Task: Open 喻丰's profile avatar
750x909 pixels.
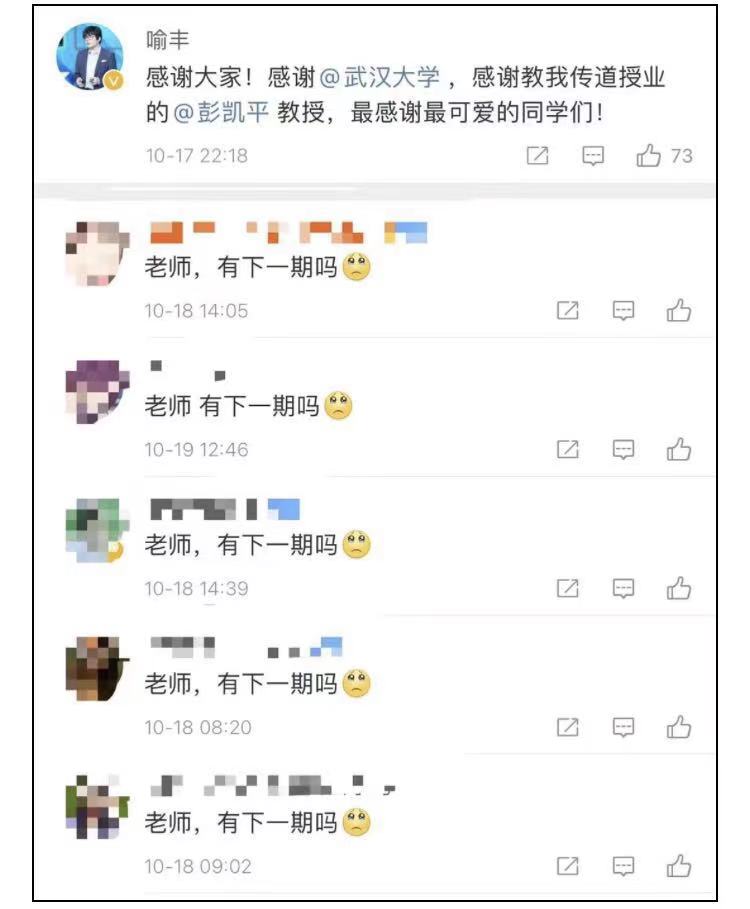Action: [89, 56]
